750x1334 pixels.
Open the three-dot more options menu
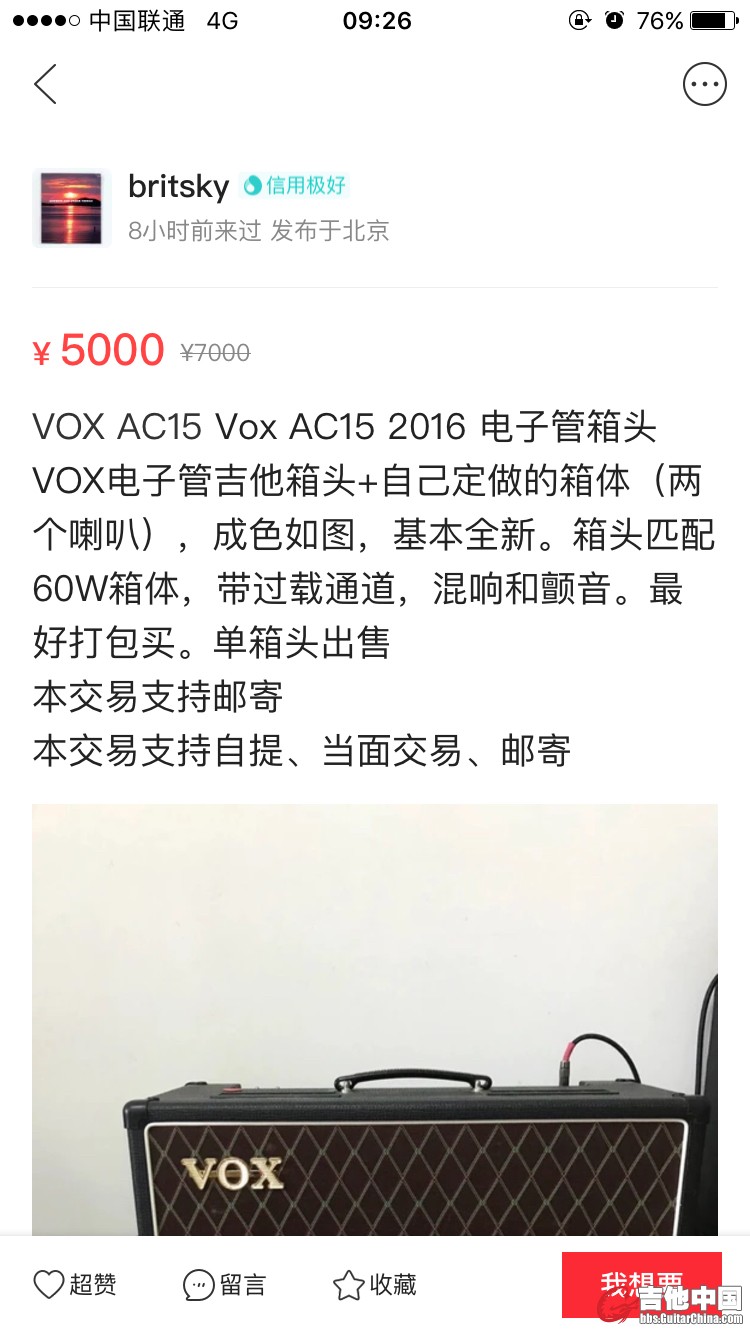click(x=704, y=84)
